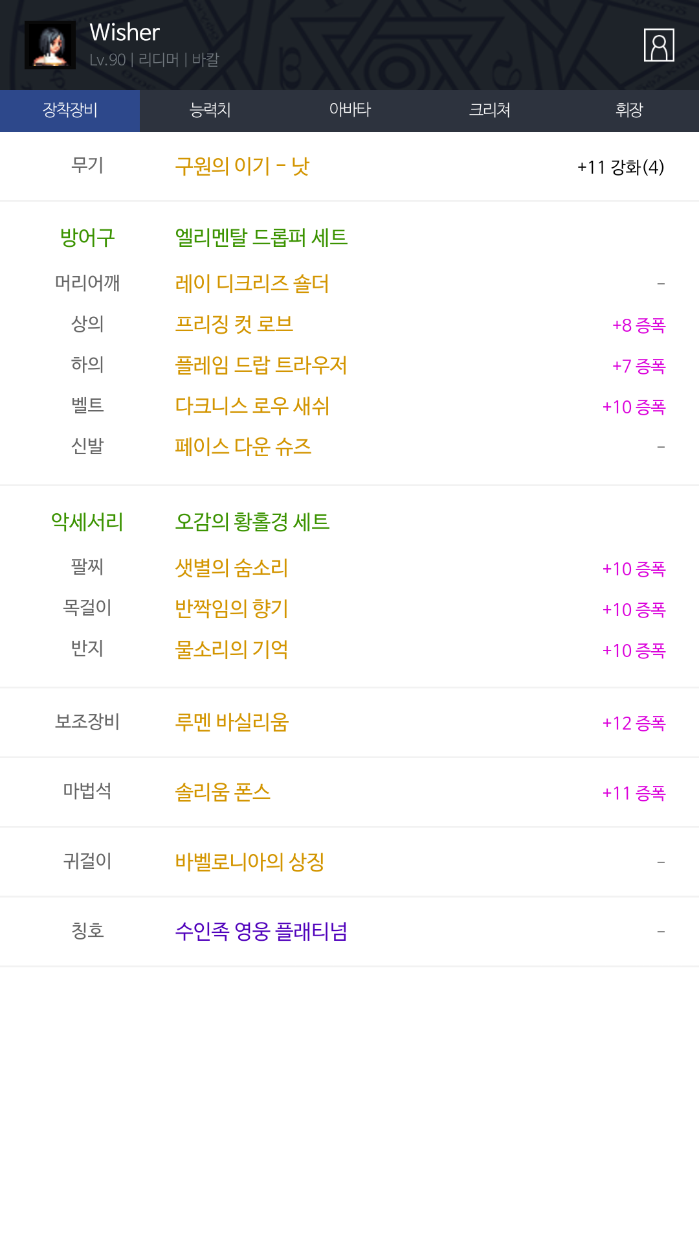Show 페이스 다운 슈즈 shoes info
This screenshot has height=1244, width=699.
pyautogui.click(x=243, y=447)
